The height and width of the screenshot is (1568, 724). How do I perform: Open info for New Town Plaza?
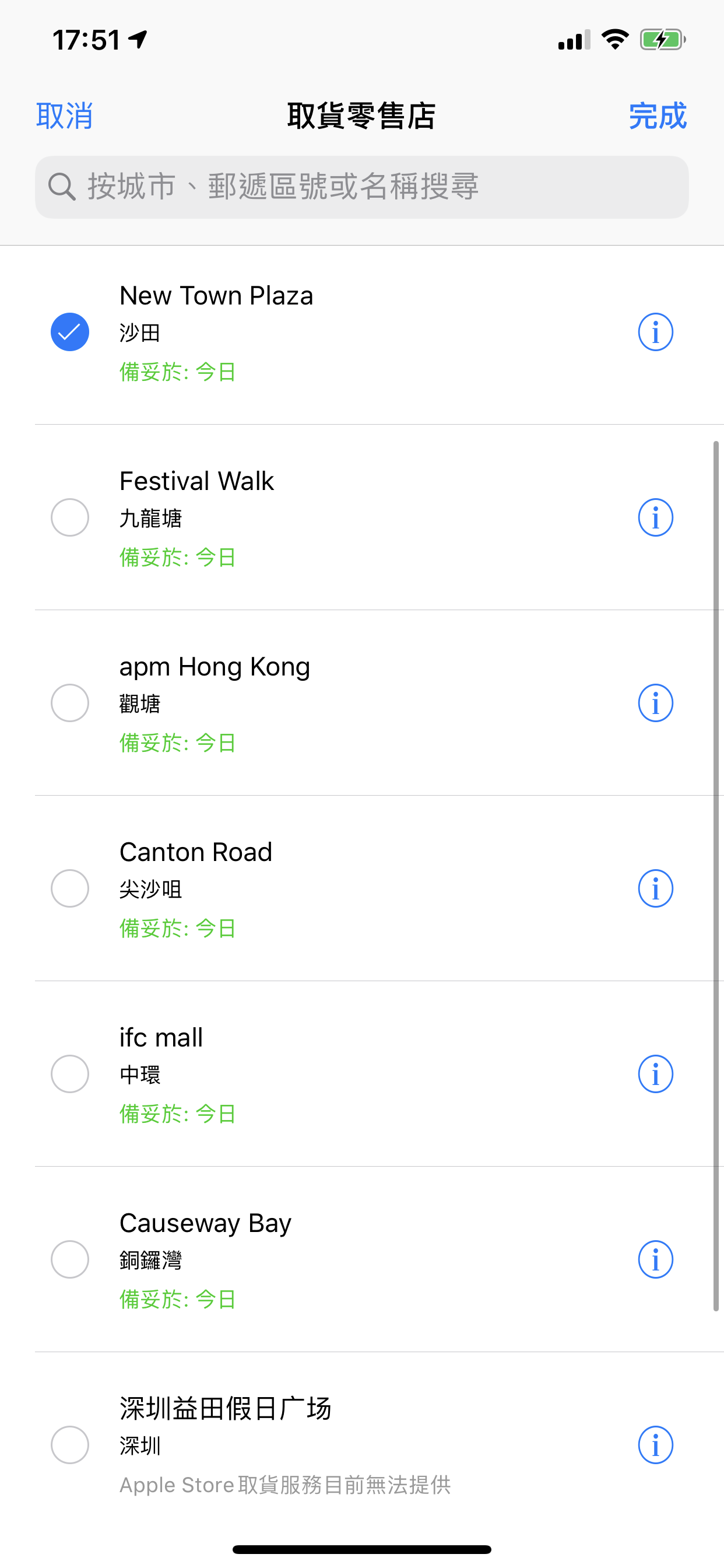click(655, 332)
